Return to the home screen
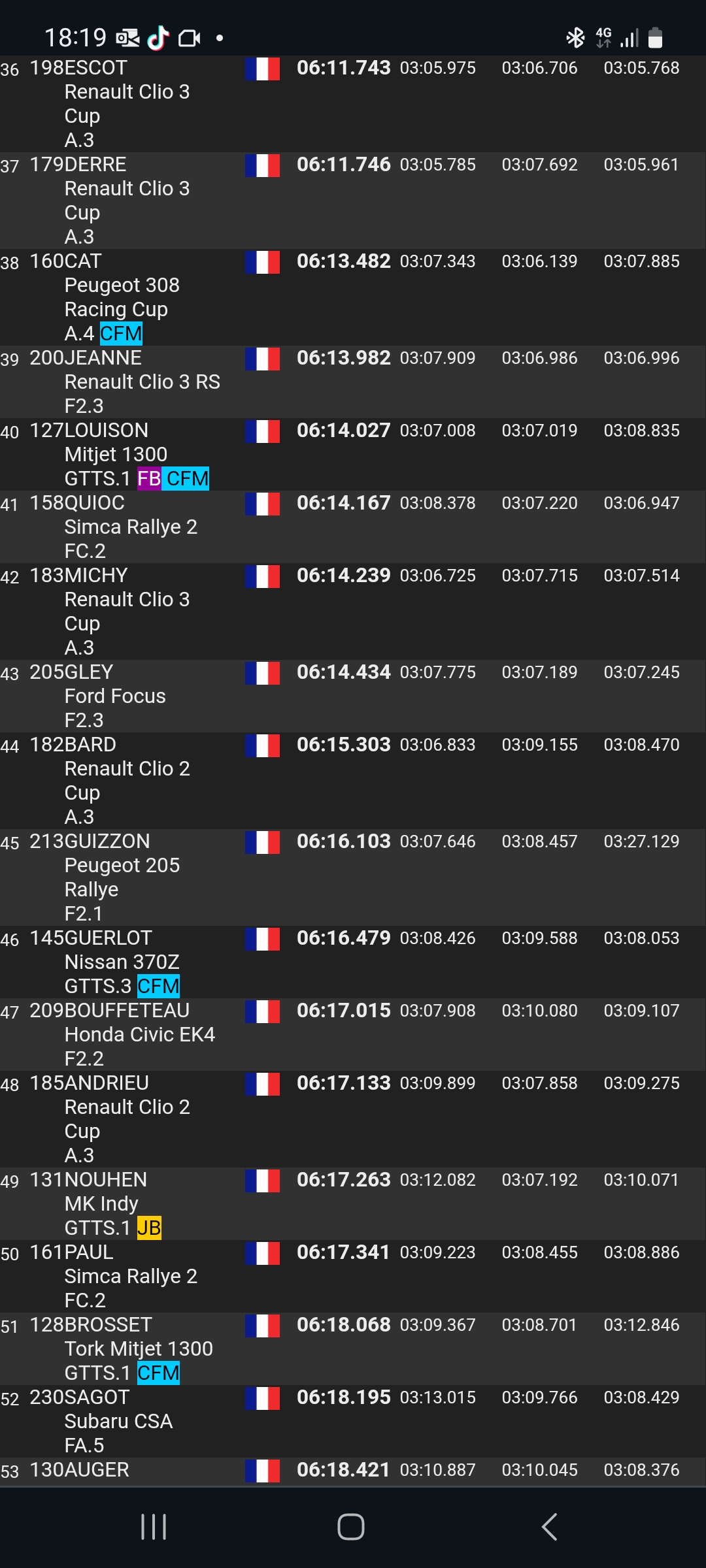 (x=351, y=1527)
